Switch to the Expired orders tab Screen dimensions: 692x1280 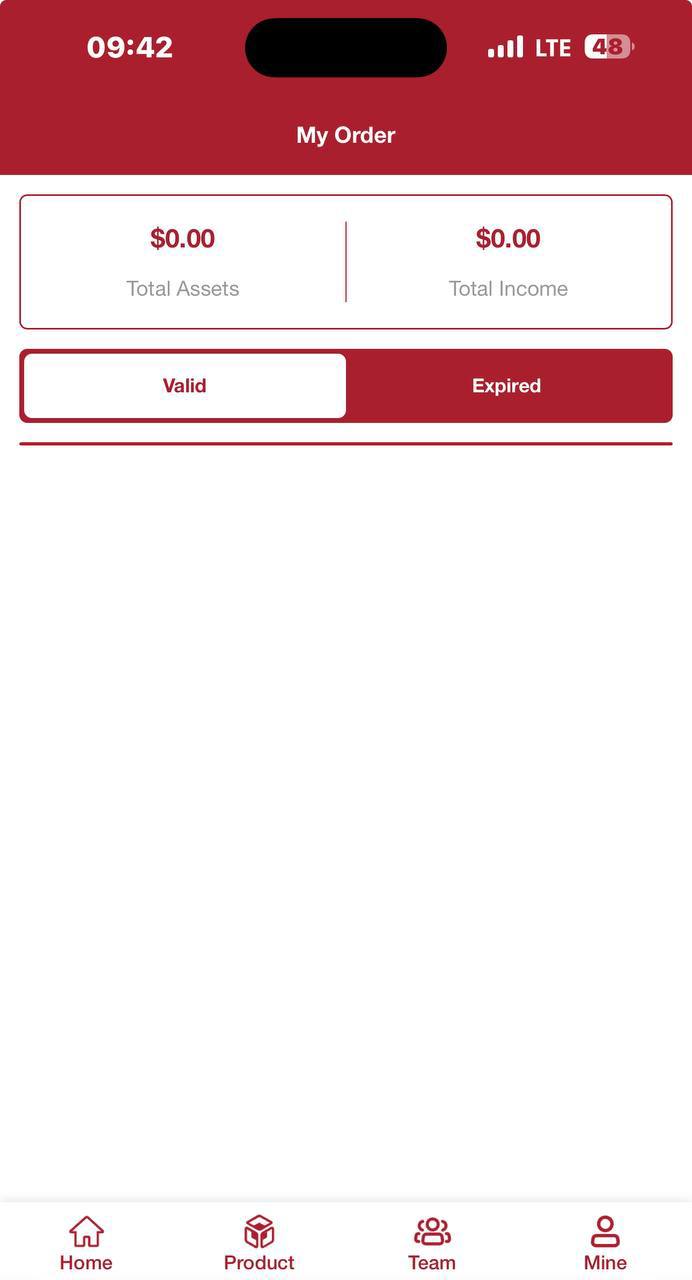[x=507, y=386]
